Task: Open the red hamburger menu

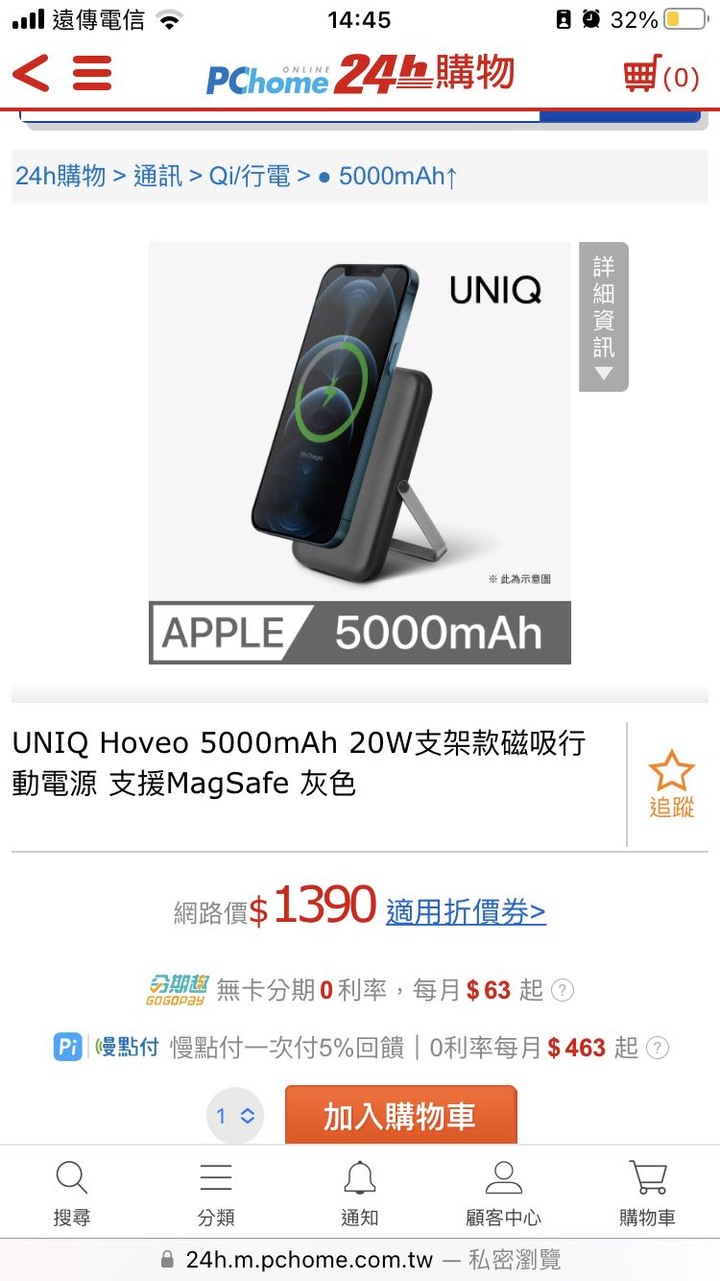Action: pos(92,74)
